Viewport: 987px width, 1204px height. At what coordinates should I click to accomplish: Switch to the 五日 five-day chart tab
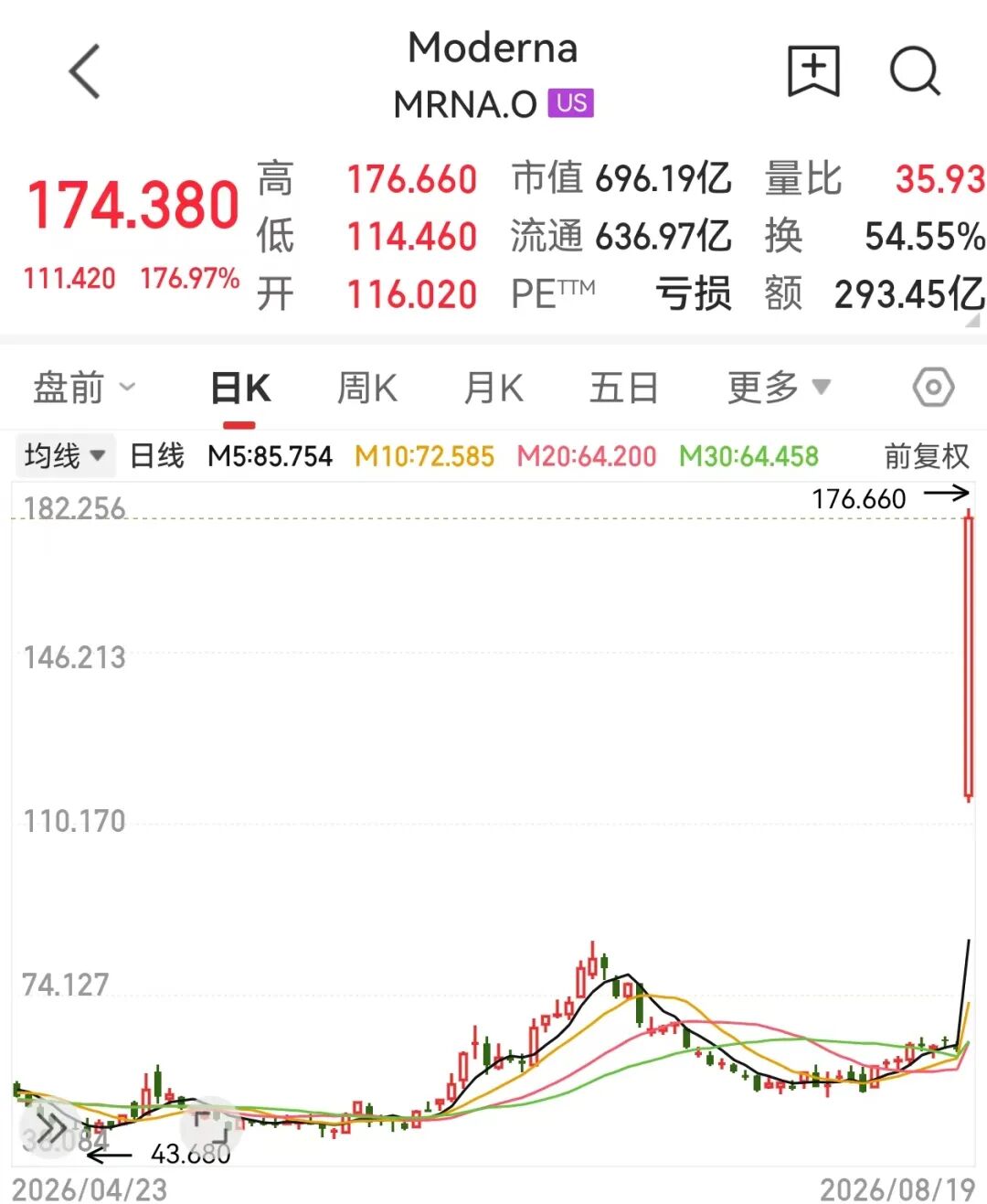pos(623,388)
